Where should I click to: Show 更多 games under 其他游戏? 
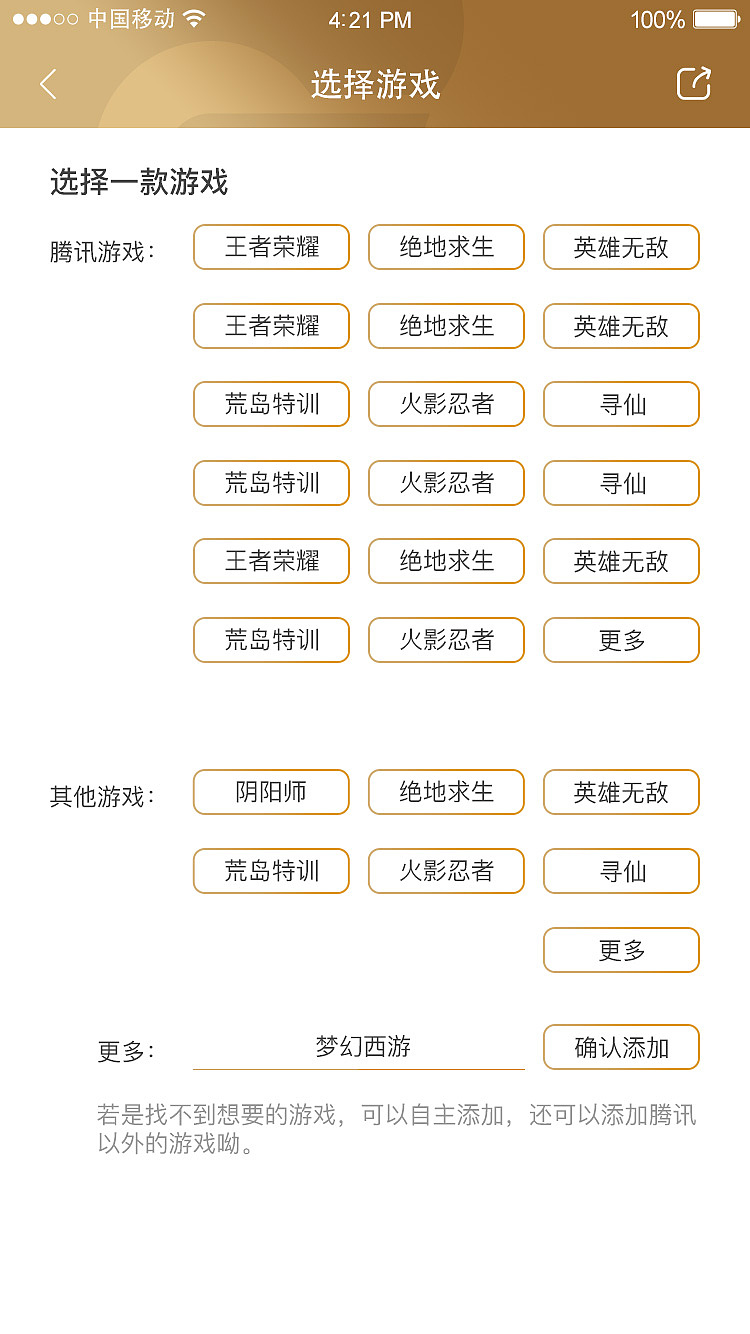click(621, 950)
